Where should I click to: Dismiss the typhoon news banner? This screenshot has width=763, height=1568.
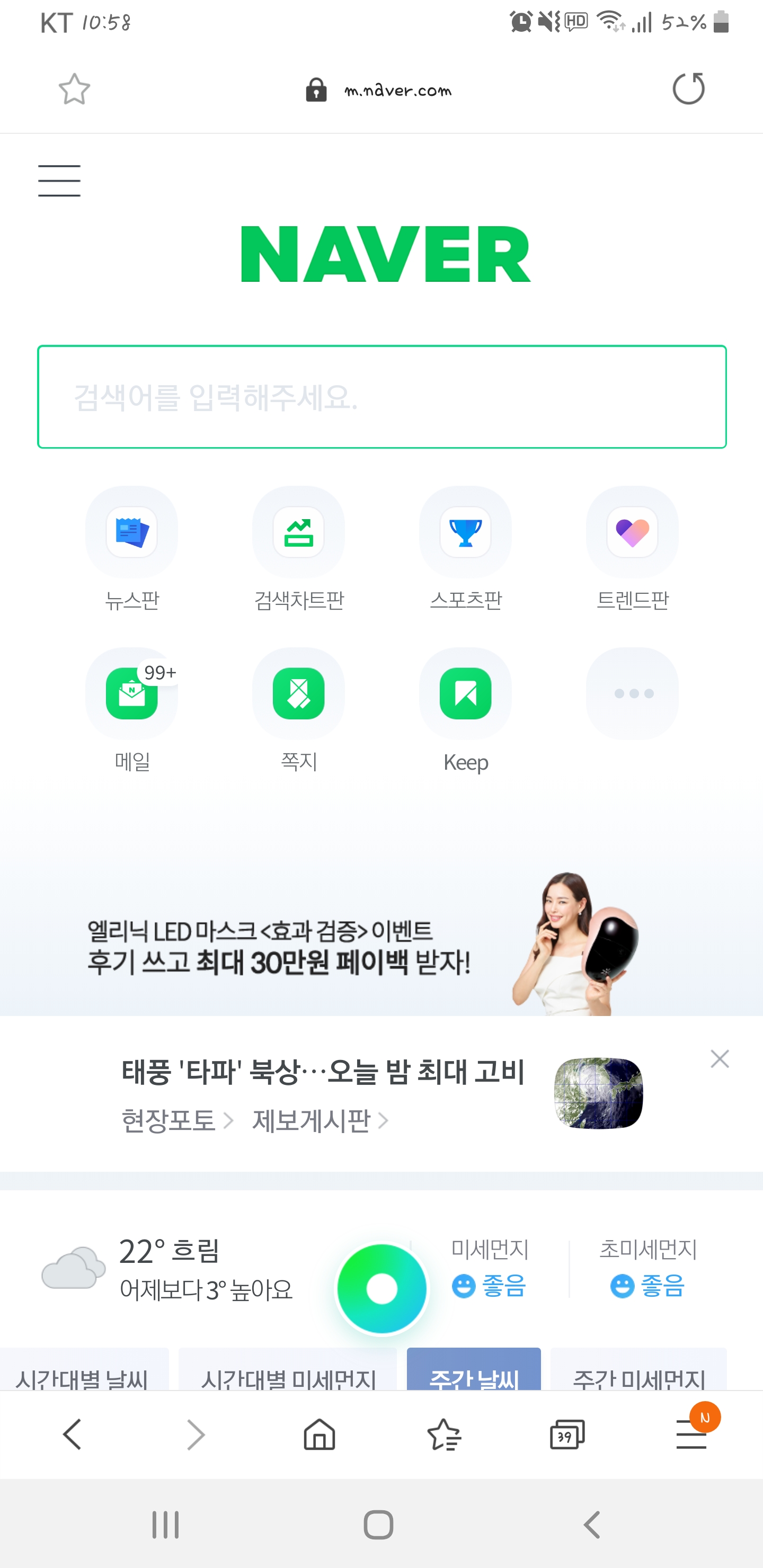click(720, 1059)
